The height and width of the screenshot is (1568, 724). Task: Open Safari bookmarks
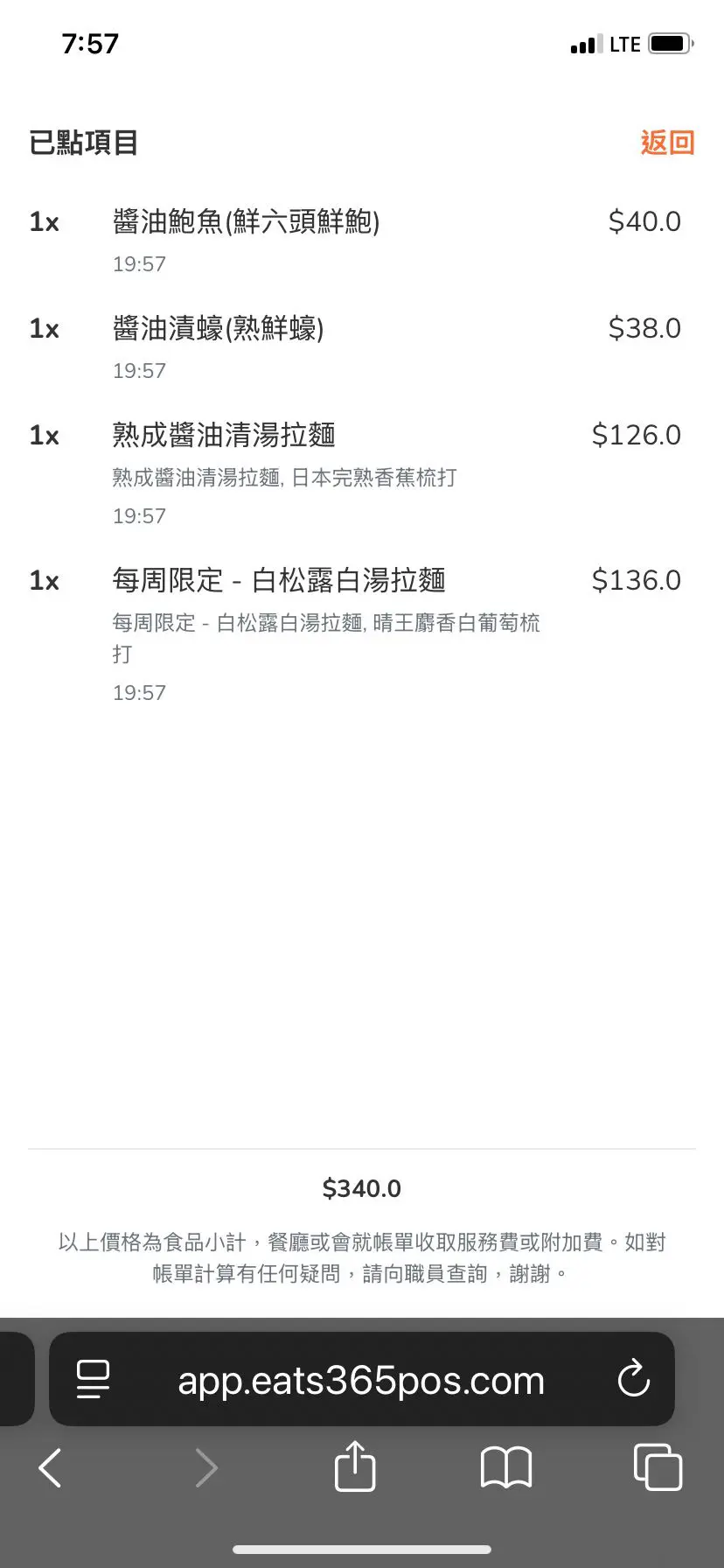coord(506,1467)
